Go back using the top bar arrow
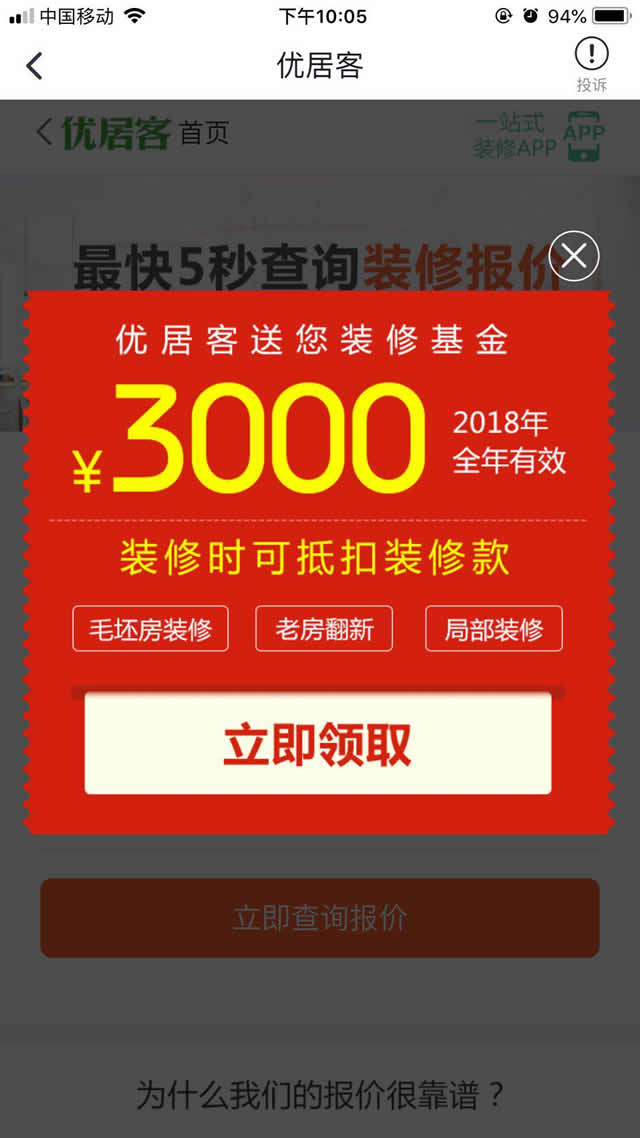Screen dimensions: 640x1138 tap(35, 66)
